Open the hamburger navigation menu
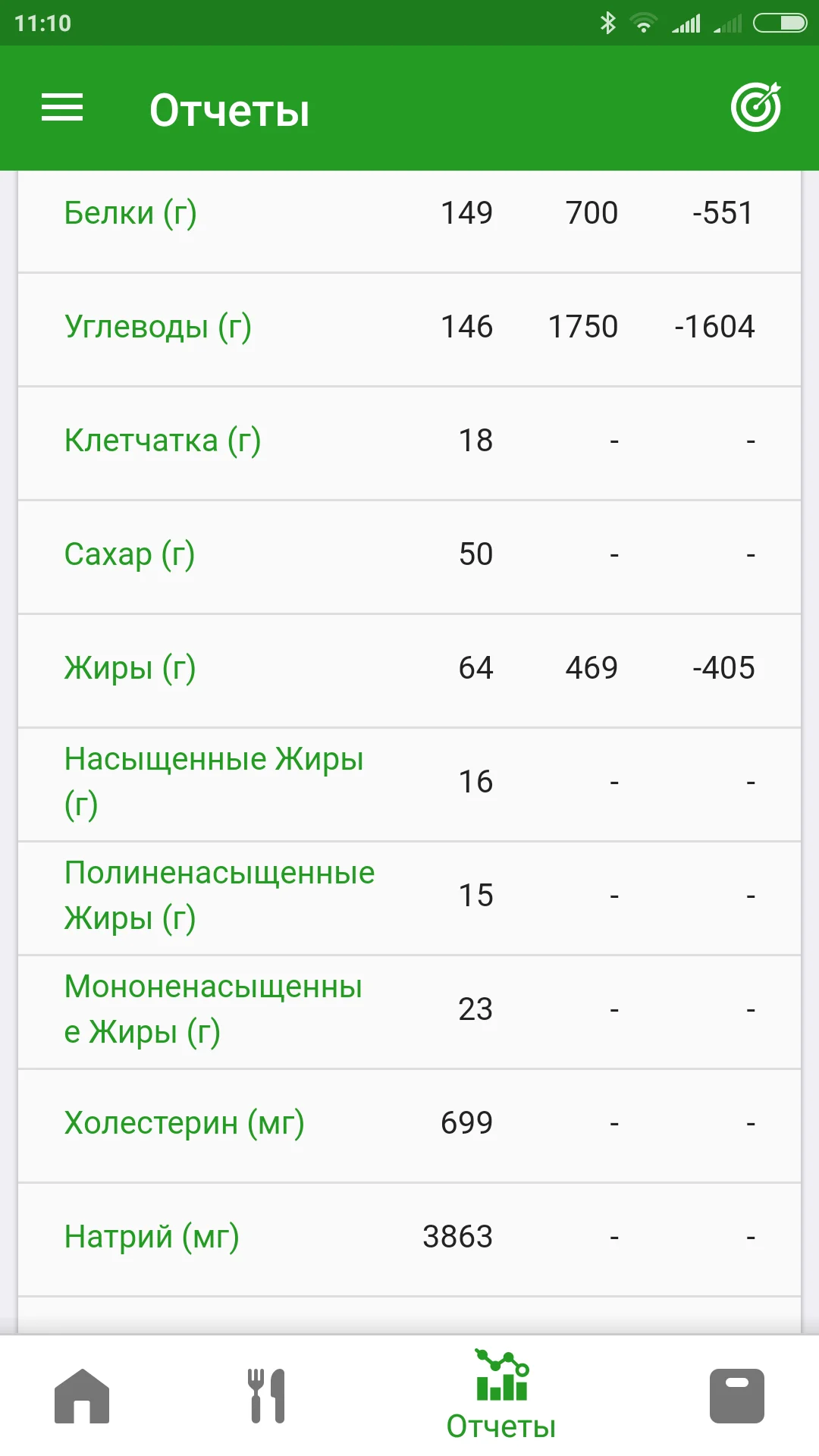Screen dimensions: 819x1456 coord(62,108)
